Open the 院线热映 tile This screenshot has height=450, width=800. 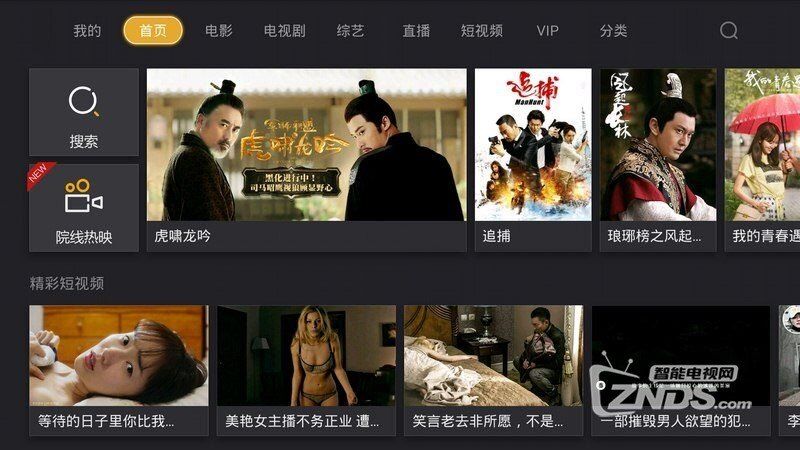(x=84, y=207)
